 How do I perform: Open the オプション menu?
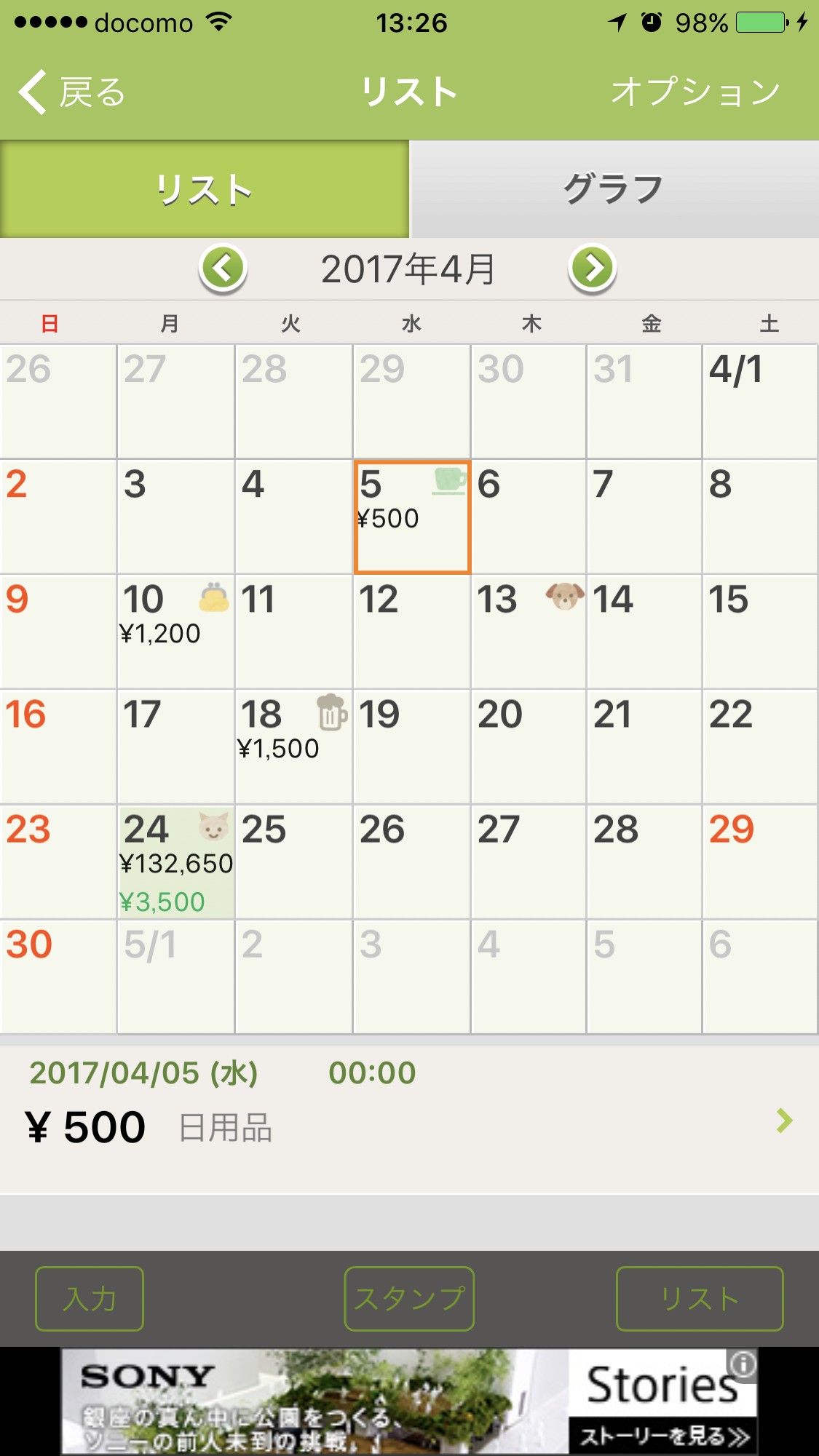(695, 92)
